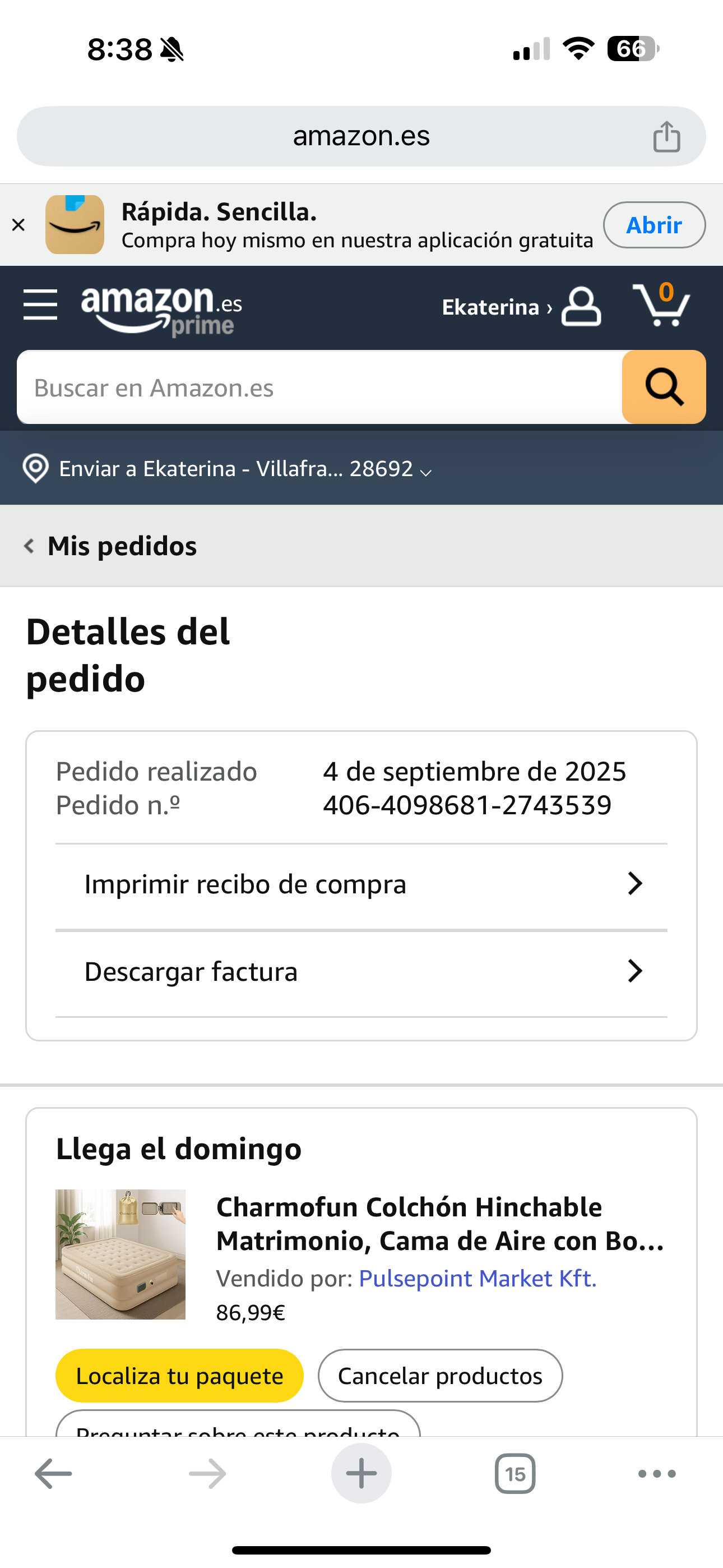Screen dimensions: 723x1568
Task: Open a new browser tab
Action: [361, 1474]
